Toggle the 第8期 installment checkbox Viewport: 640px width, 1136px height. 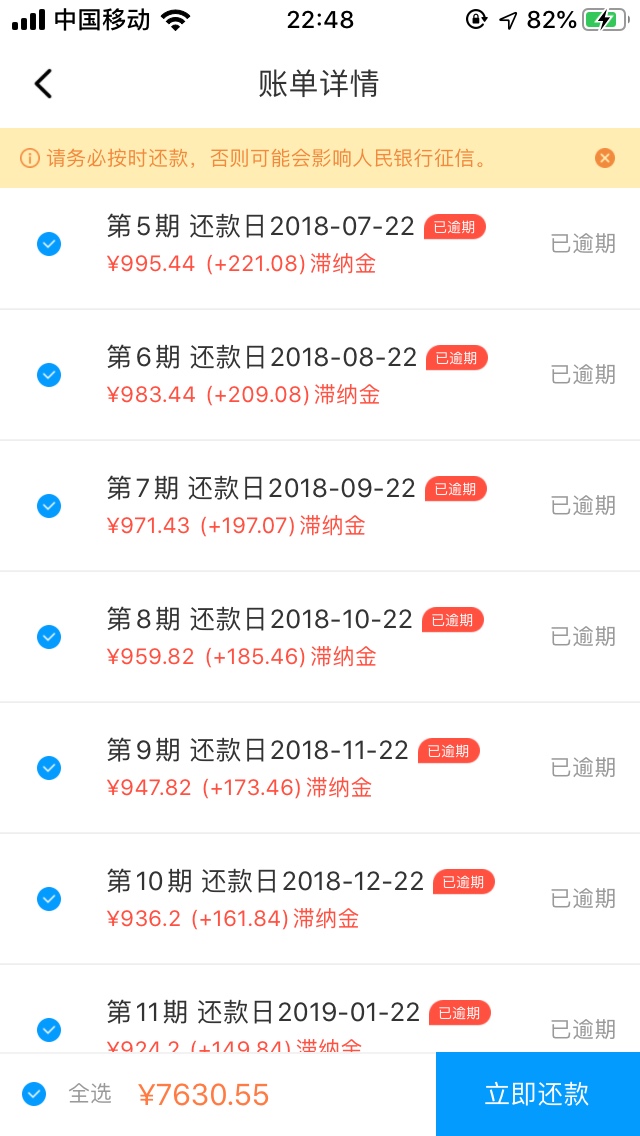(49, 637)
